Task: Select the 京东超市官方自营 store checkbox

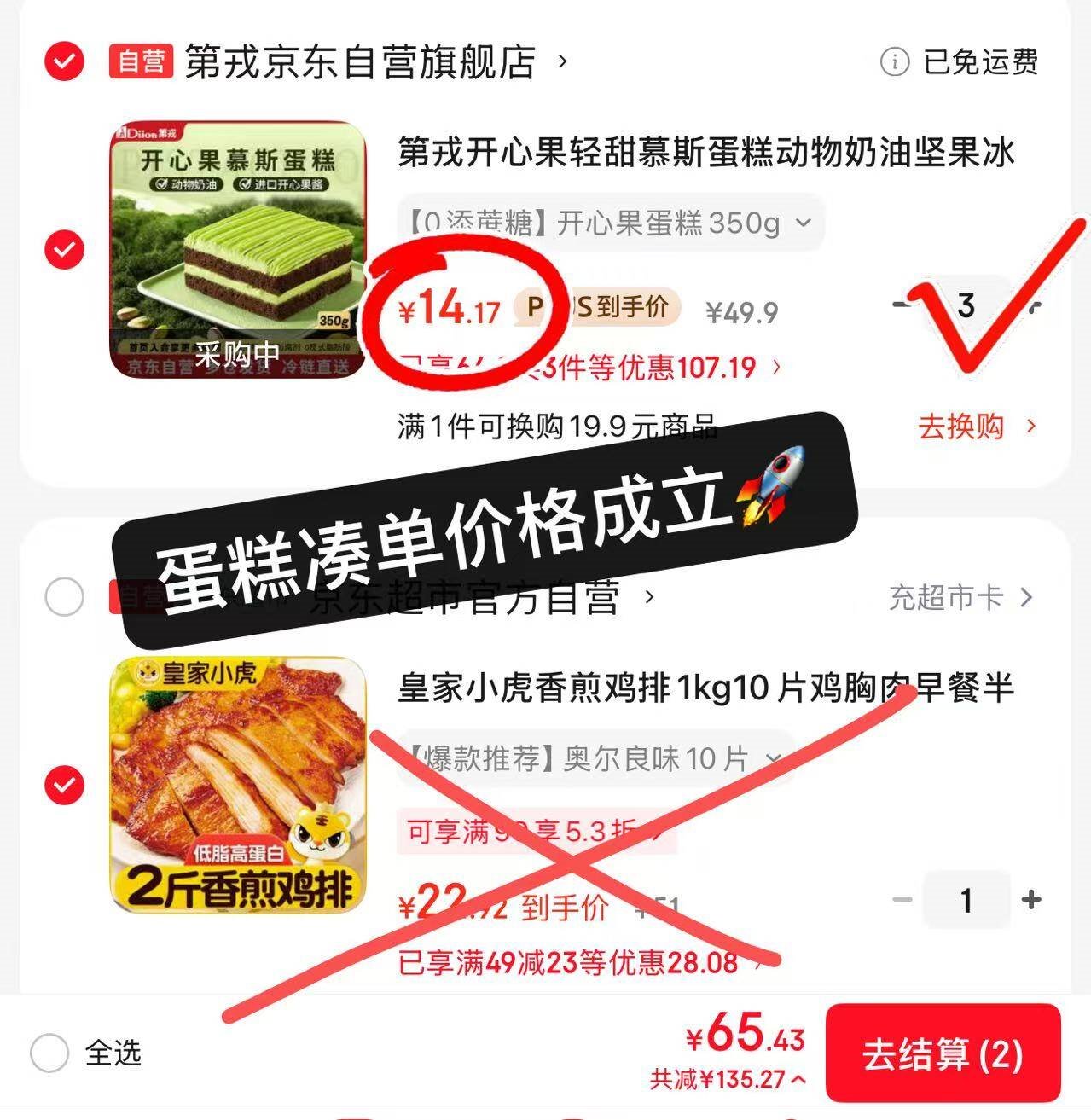Action: click(x=65, y=597)
